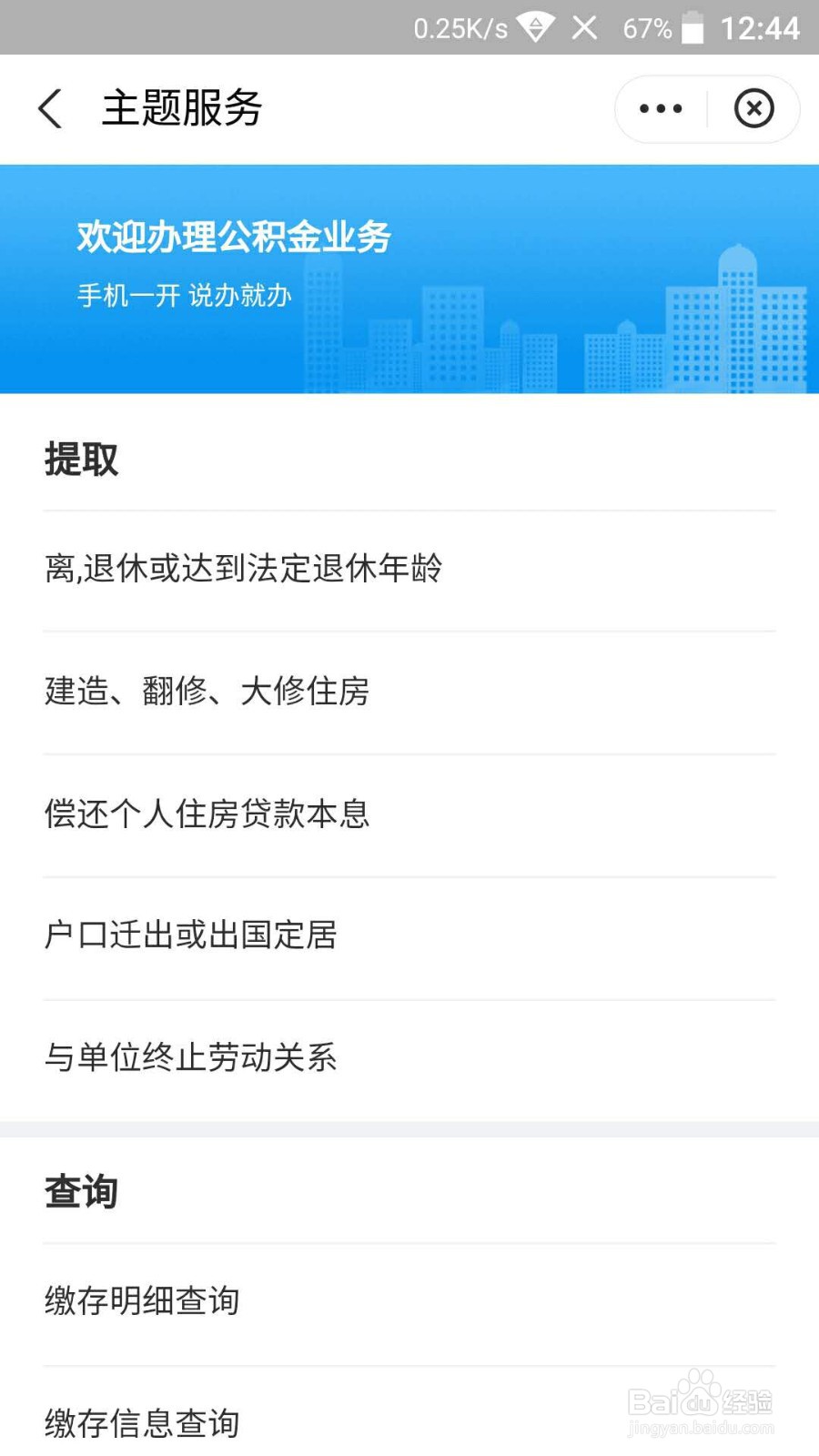This screenshot has width=819, height=1456.
Task: Tap the diamond status bar icon
Action: click(535, 28)
